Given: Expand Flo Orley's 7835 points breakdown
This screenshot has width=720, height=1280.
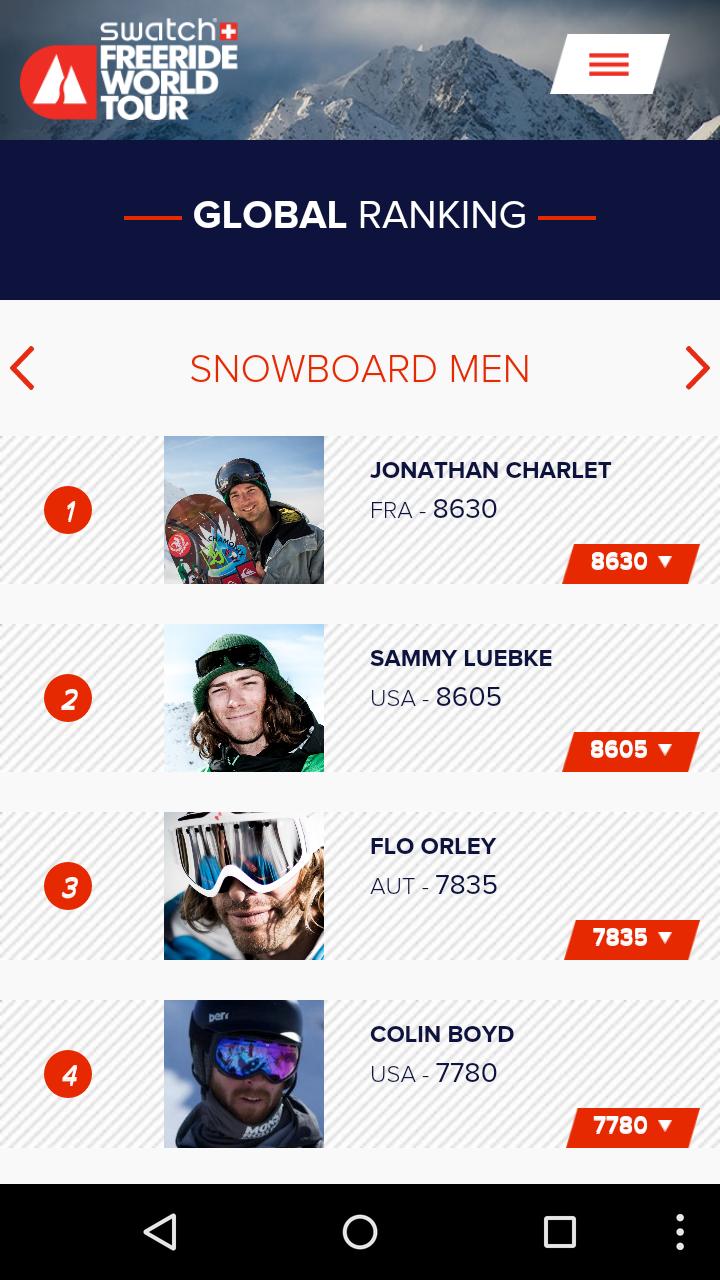Looking at the screenshot, I should click(x=631, y=938).
